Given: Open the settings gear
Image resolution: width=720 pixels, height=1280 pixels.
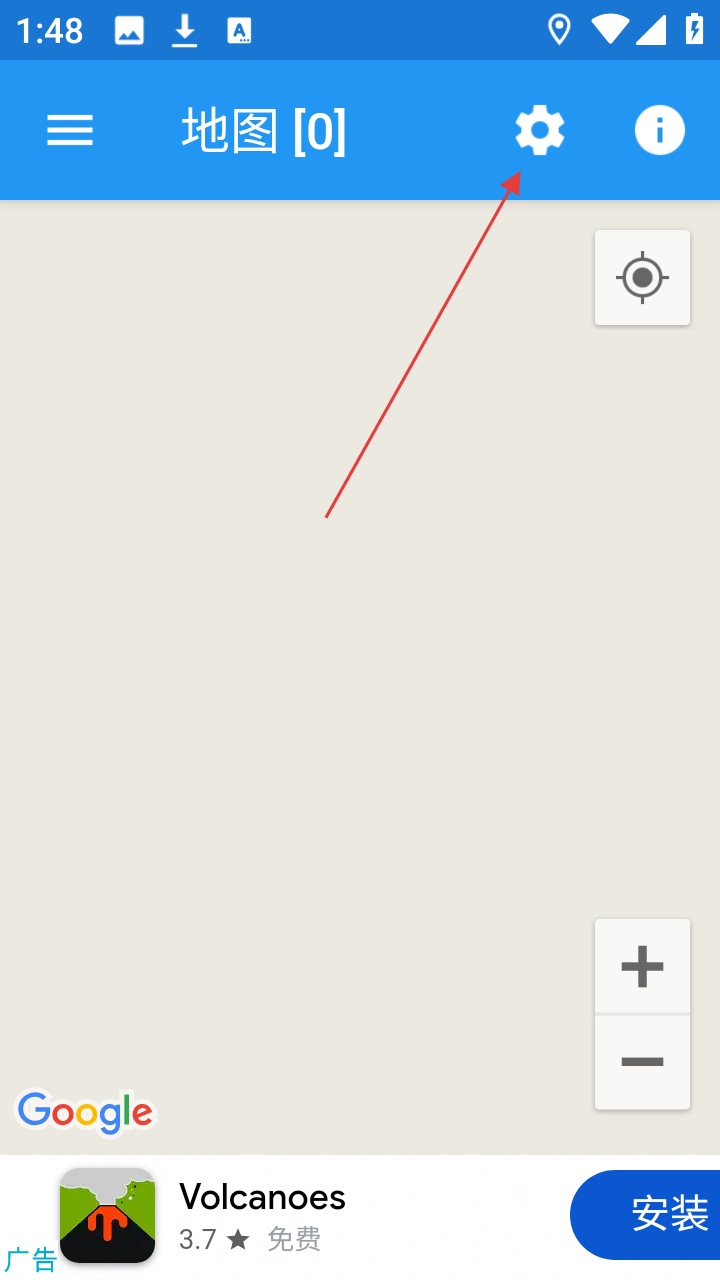Looking at the screenshot, I should pyautogui.click(x=540, y=130).
